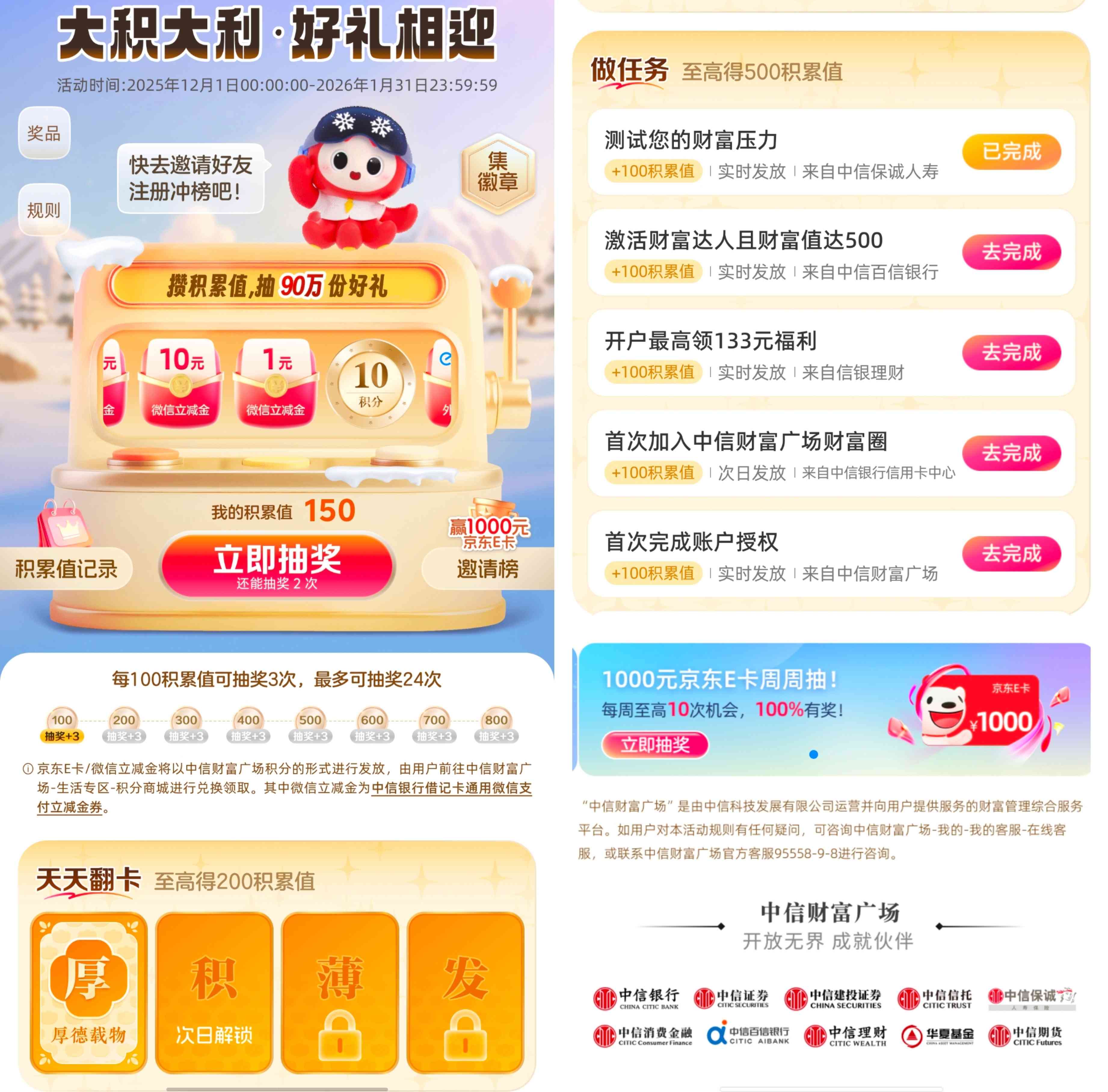
Task: Tap the locked 发 card
Action: [x=465, y=992]
